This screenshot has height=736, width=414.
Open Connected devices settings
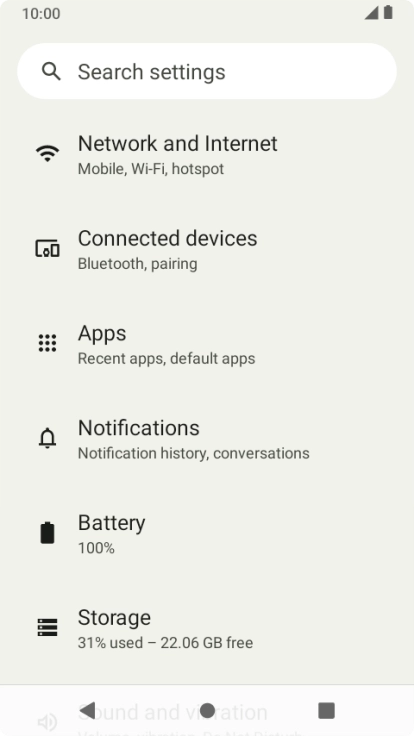[207, 249]
